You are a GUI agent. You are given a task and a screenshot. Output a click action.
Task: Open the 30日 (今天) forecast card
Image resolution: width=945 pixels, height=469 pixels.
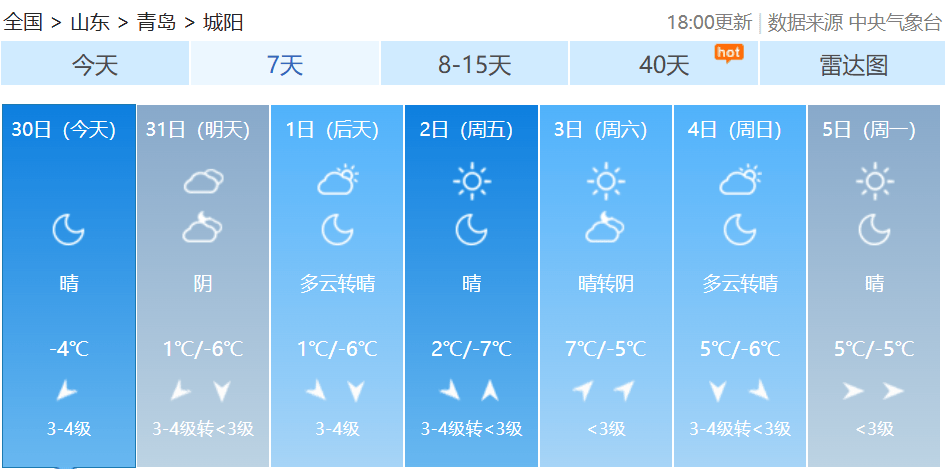coord(68,285)
